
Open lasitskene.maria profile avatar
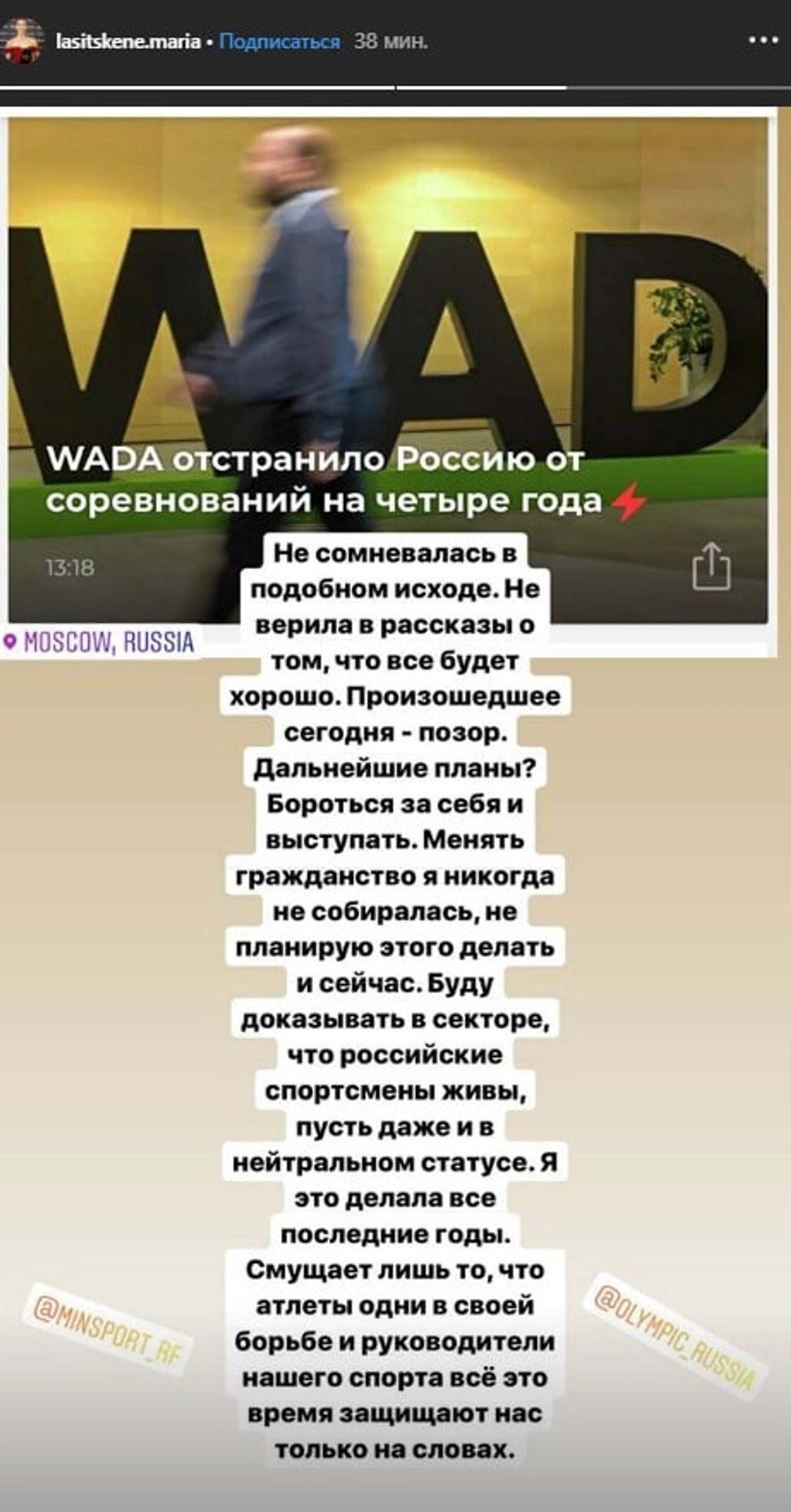pyautogui.click(x=22, y=41)
